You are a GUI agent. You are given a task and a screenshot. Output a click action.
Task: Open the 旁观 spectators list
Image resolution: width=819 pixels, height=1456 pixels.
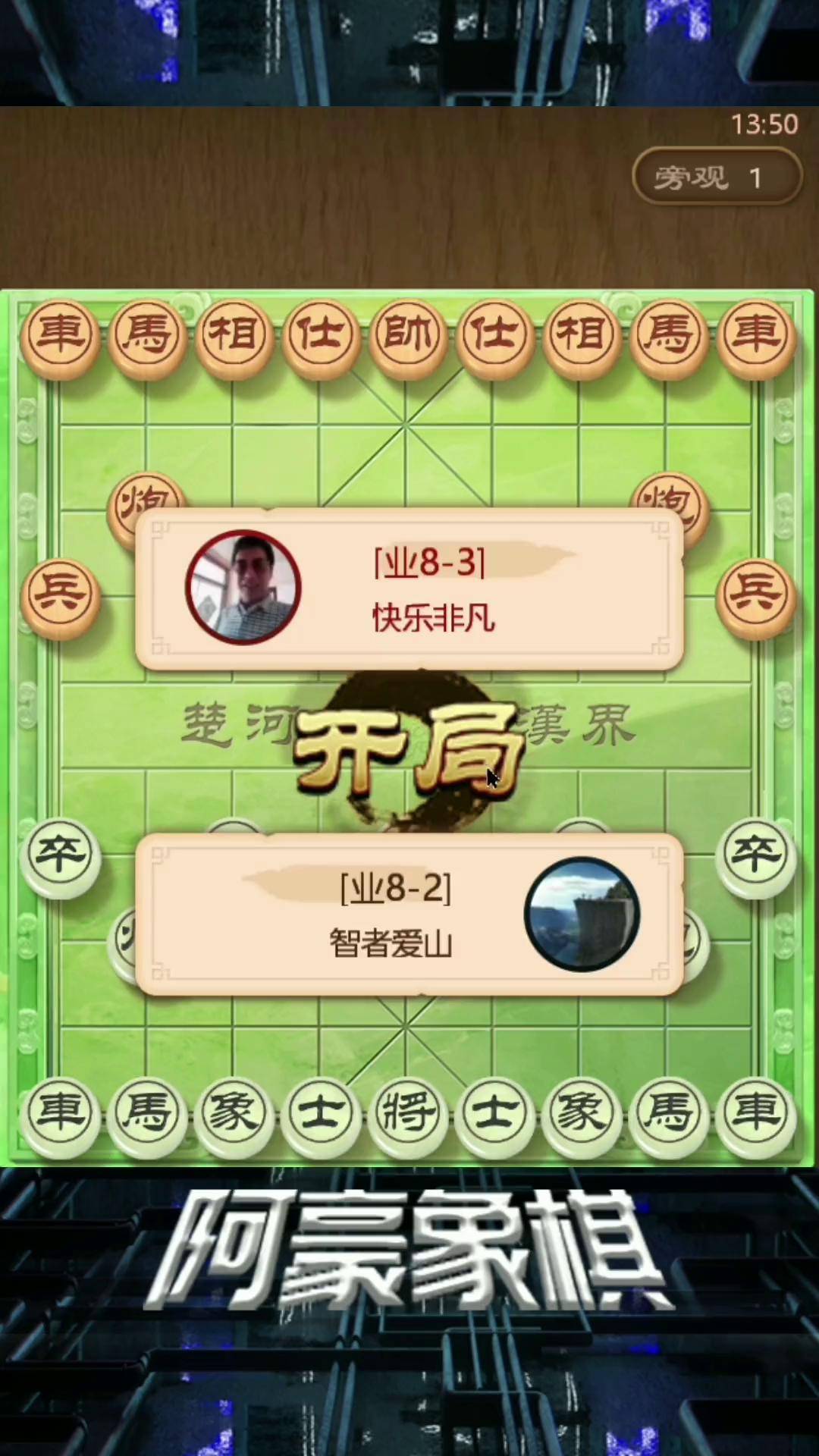click(717, 177)
